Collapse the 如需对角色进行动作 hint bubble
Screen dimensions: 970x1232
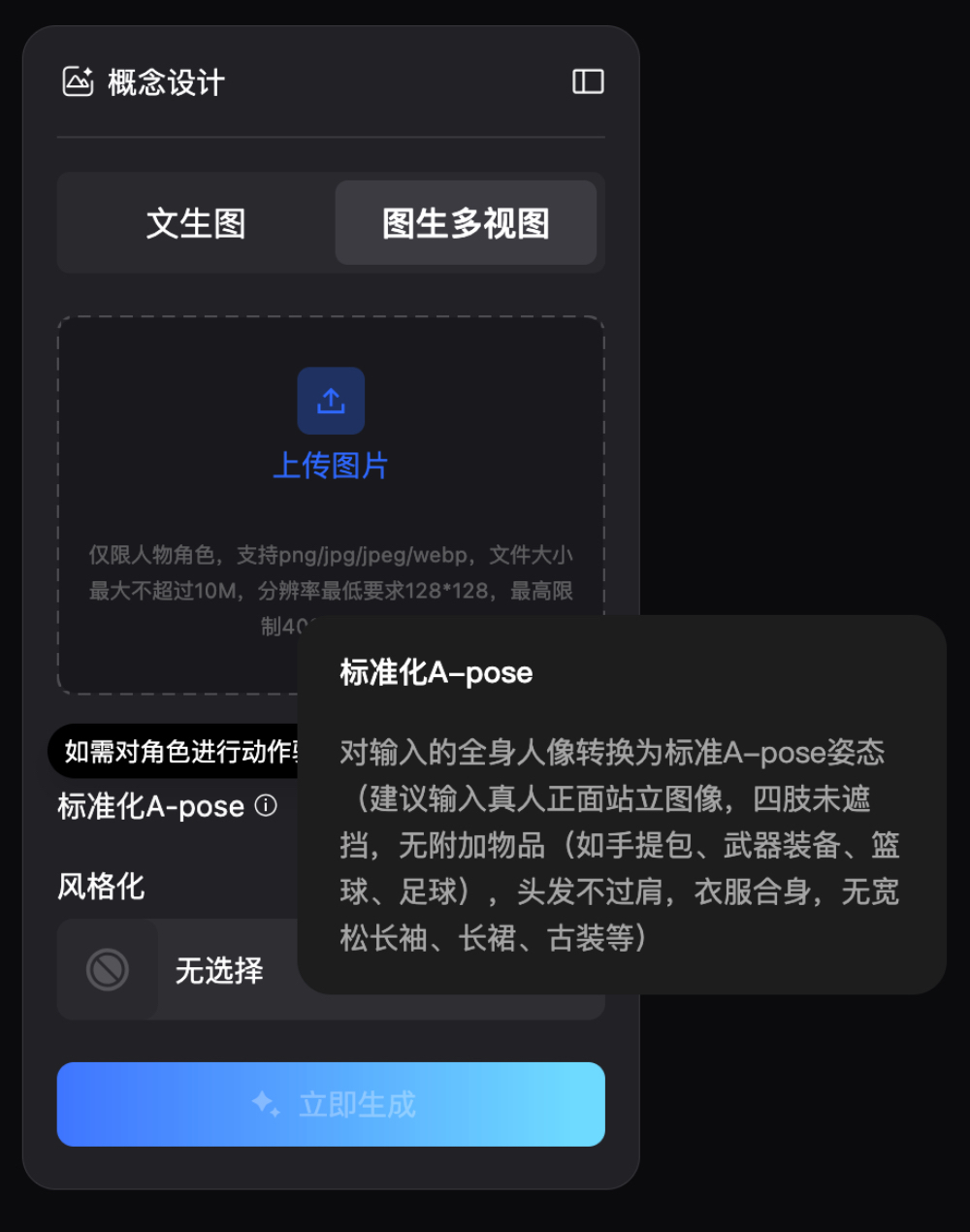click(175, 750)
